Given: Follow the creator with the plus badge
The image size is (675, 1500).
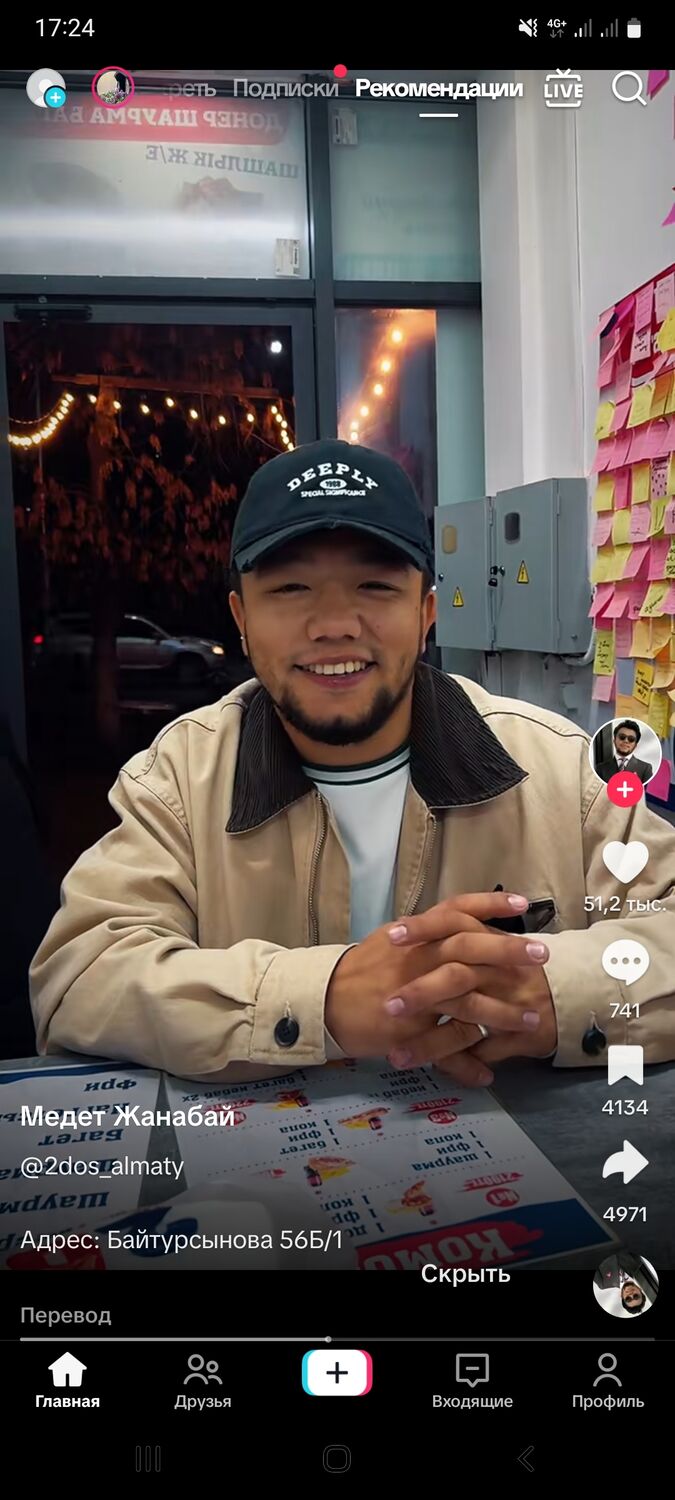Looking at the screenshot, I should click(625, 789).
